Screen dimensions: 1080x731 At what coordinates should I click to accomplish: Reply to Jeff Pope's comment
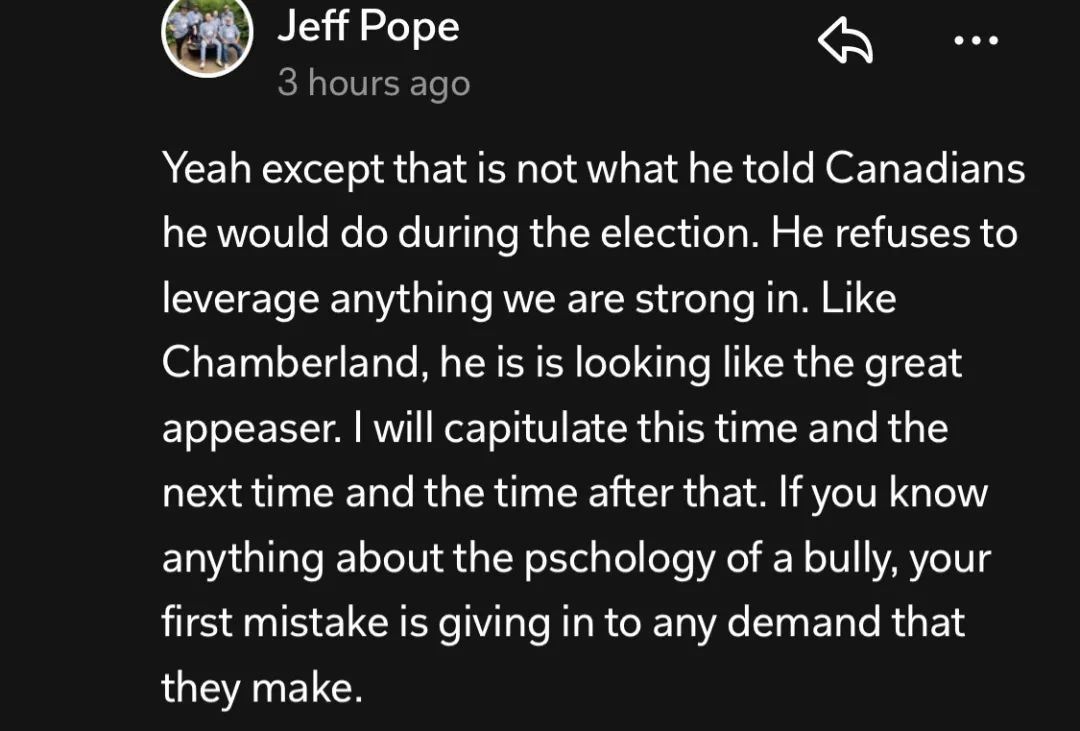coord(845,42)
